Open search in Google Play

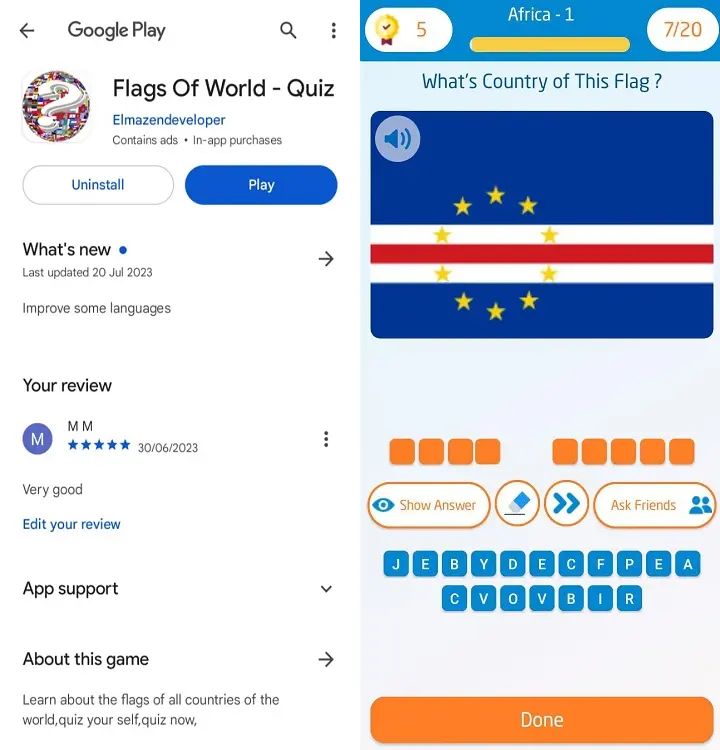[x=288, y=31]
